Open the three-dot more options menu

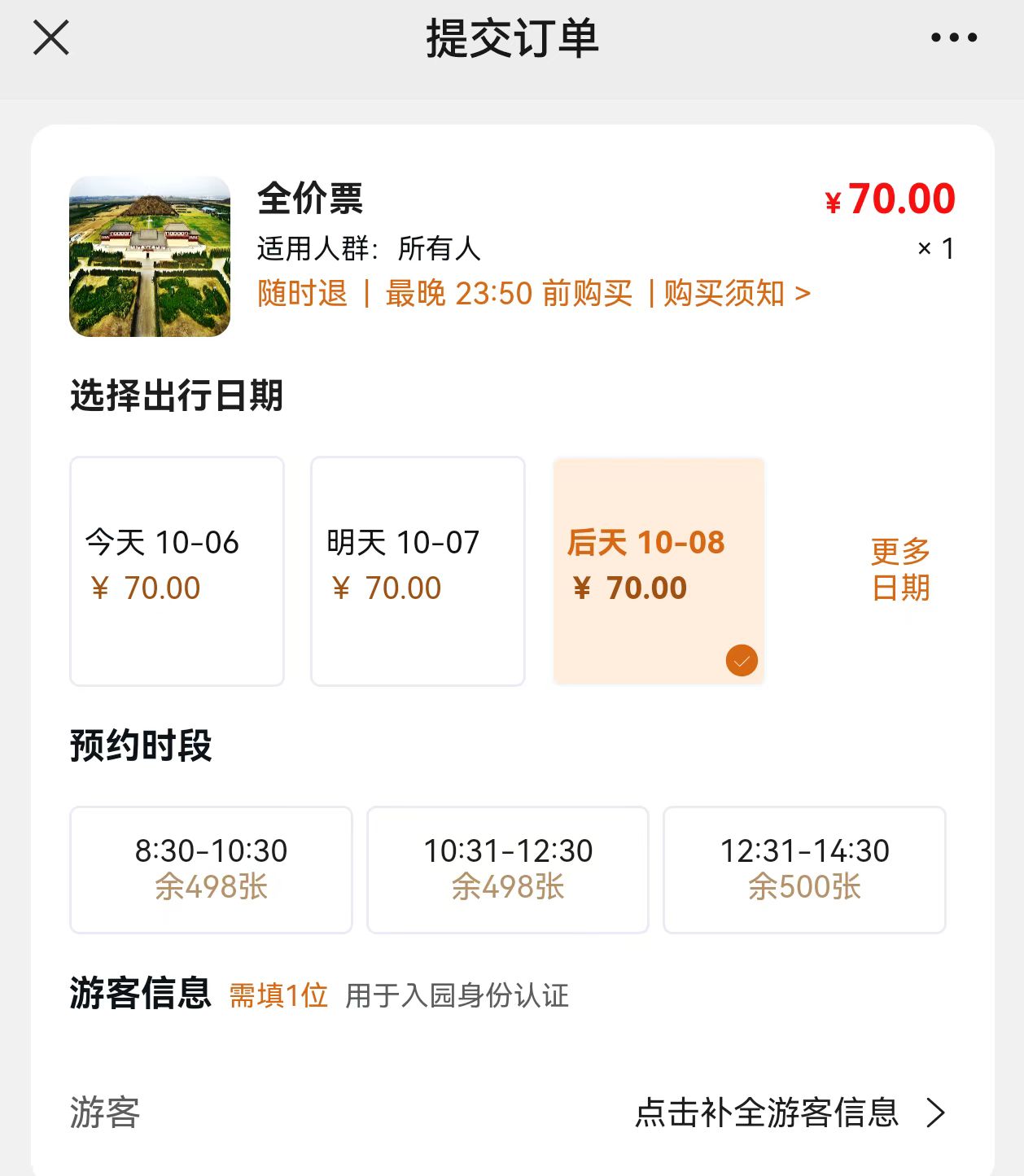click(x=953, y=37)
